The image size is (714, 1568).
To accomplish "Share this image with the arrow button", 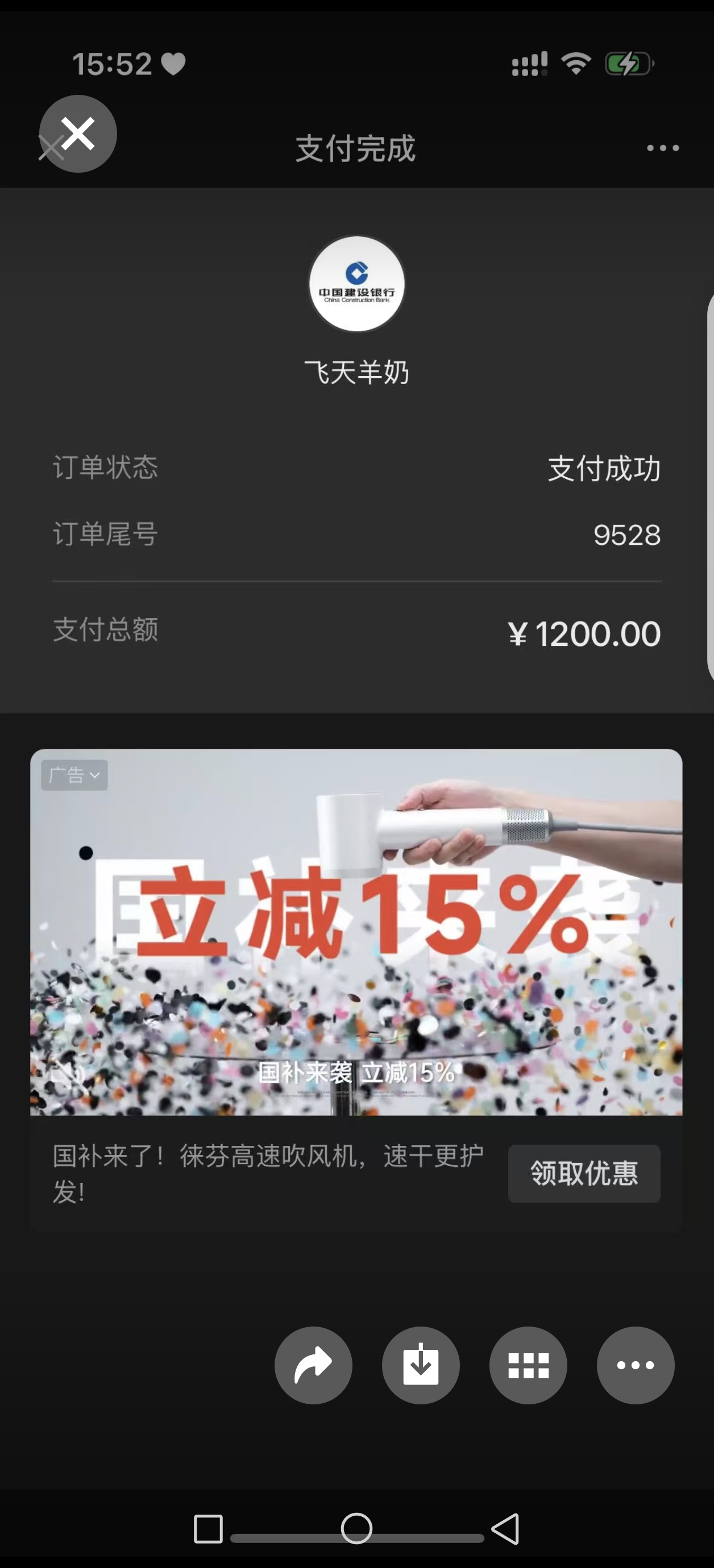I will pyautogui.click(x=313, y=1365).
